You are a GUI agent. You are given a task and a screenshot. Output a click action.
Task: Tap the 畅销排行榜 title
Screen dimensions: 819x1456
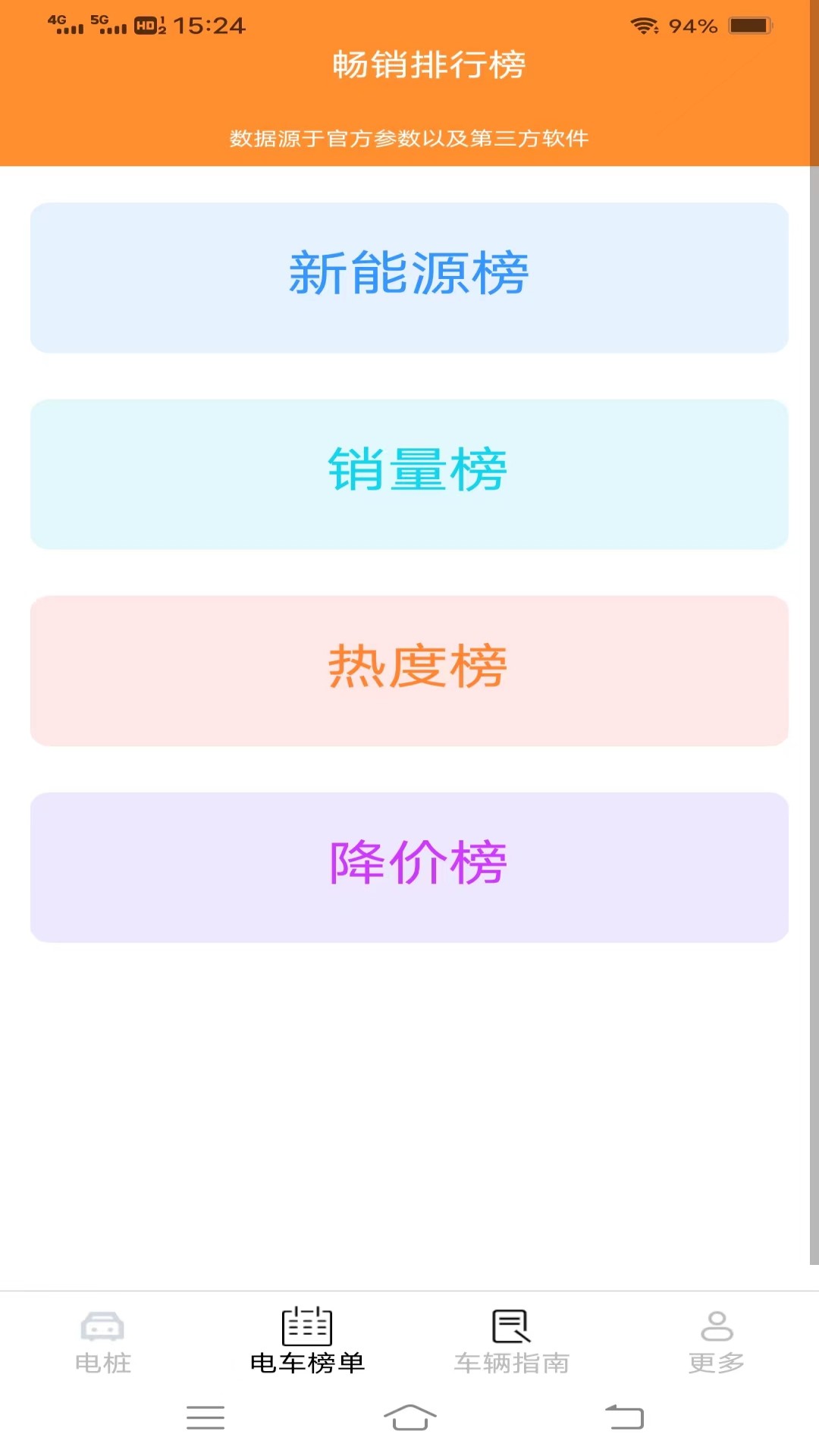click(428, 65)
